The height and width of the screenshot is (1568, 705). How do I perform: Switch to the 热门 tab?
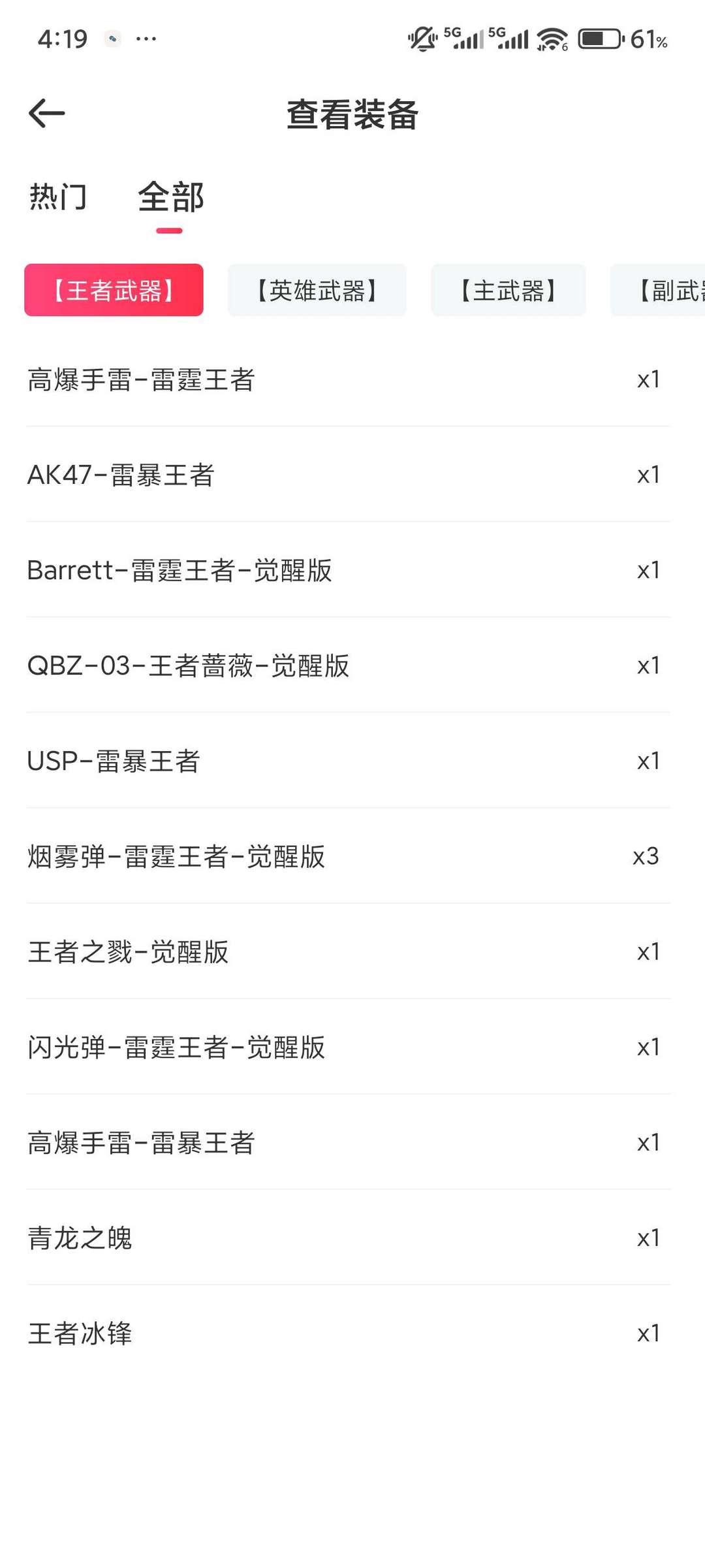(x=58, y=197)
